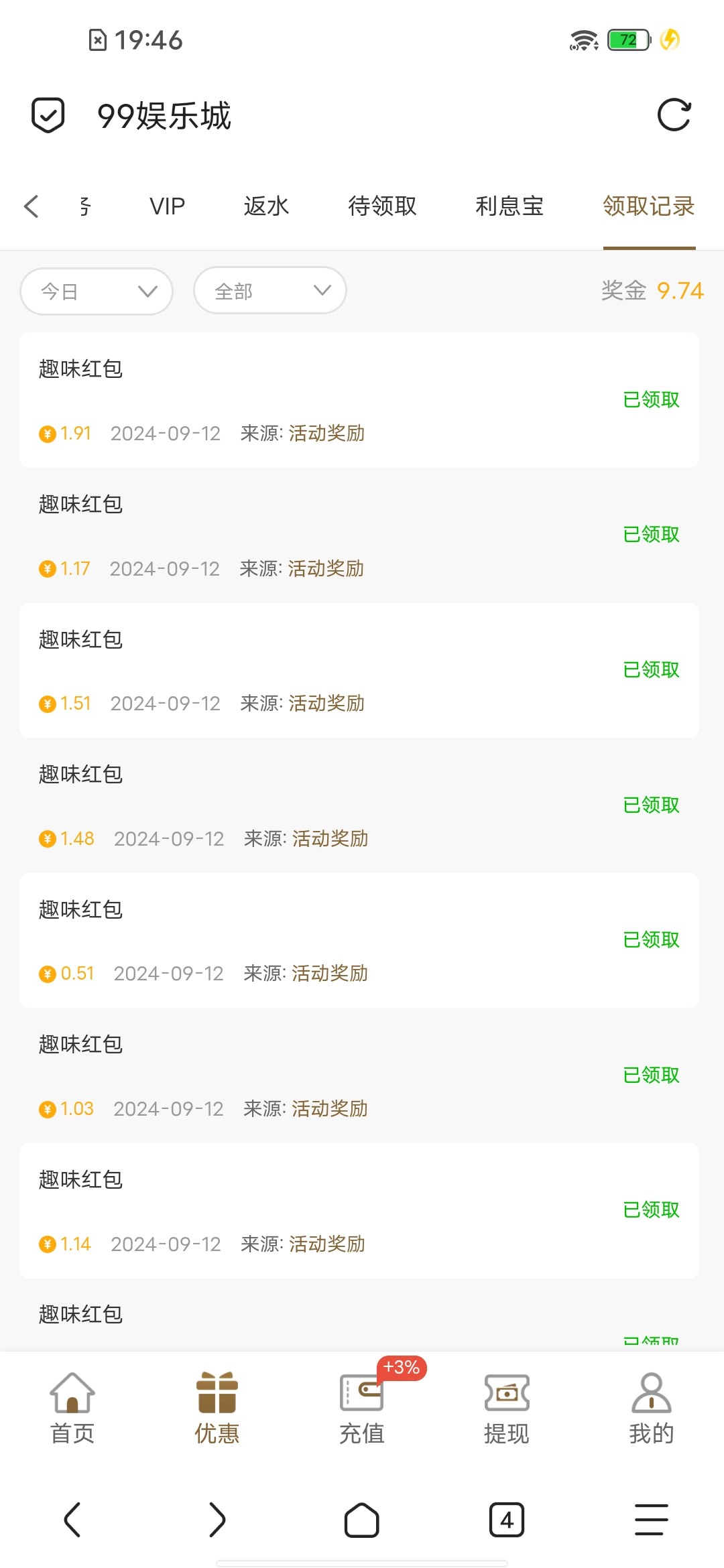This screenshot has width=724, height=1568.
Task: Tap the shield security icon
Action: 48,115
